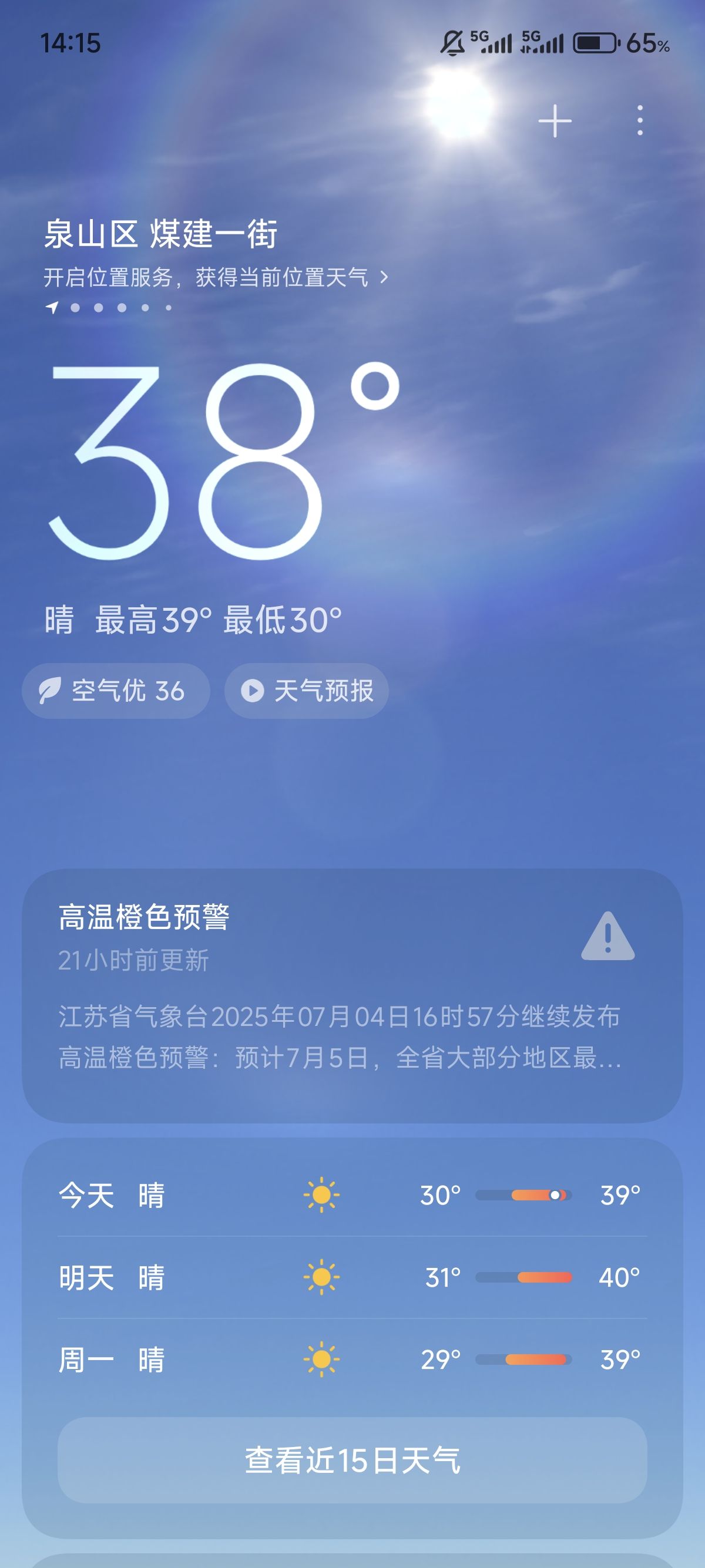
Task: Open the three-dot overflow menu
Action: click(x=639, y=120)
